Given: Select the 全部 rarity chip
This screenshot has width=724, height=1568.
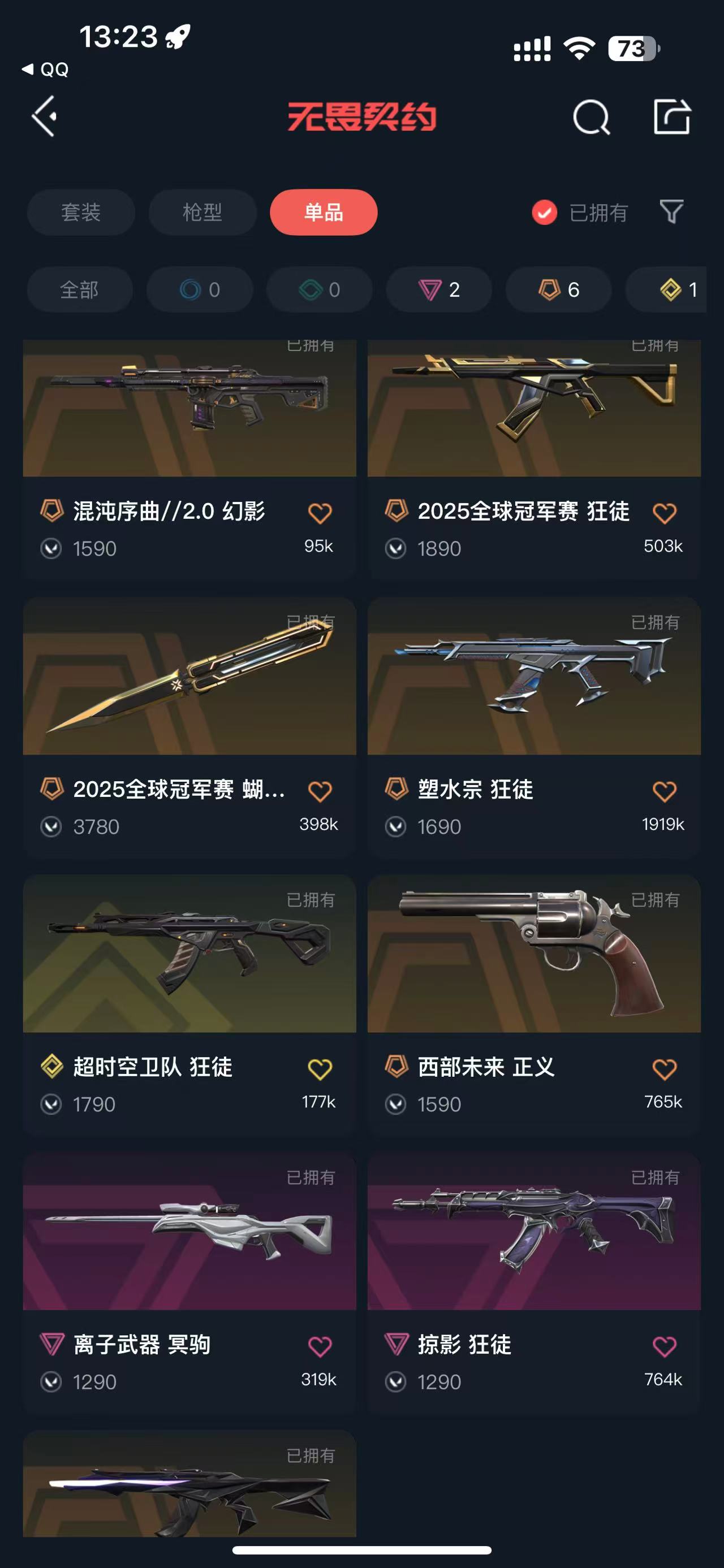Looking at the screenshot, I should pyautogui.click(x=79, y=290).
